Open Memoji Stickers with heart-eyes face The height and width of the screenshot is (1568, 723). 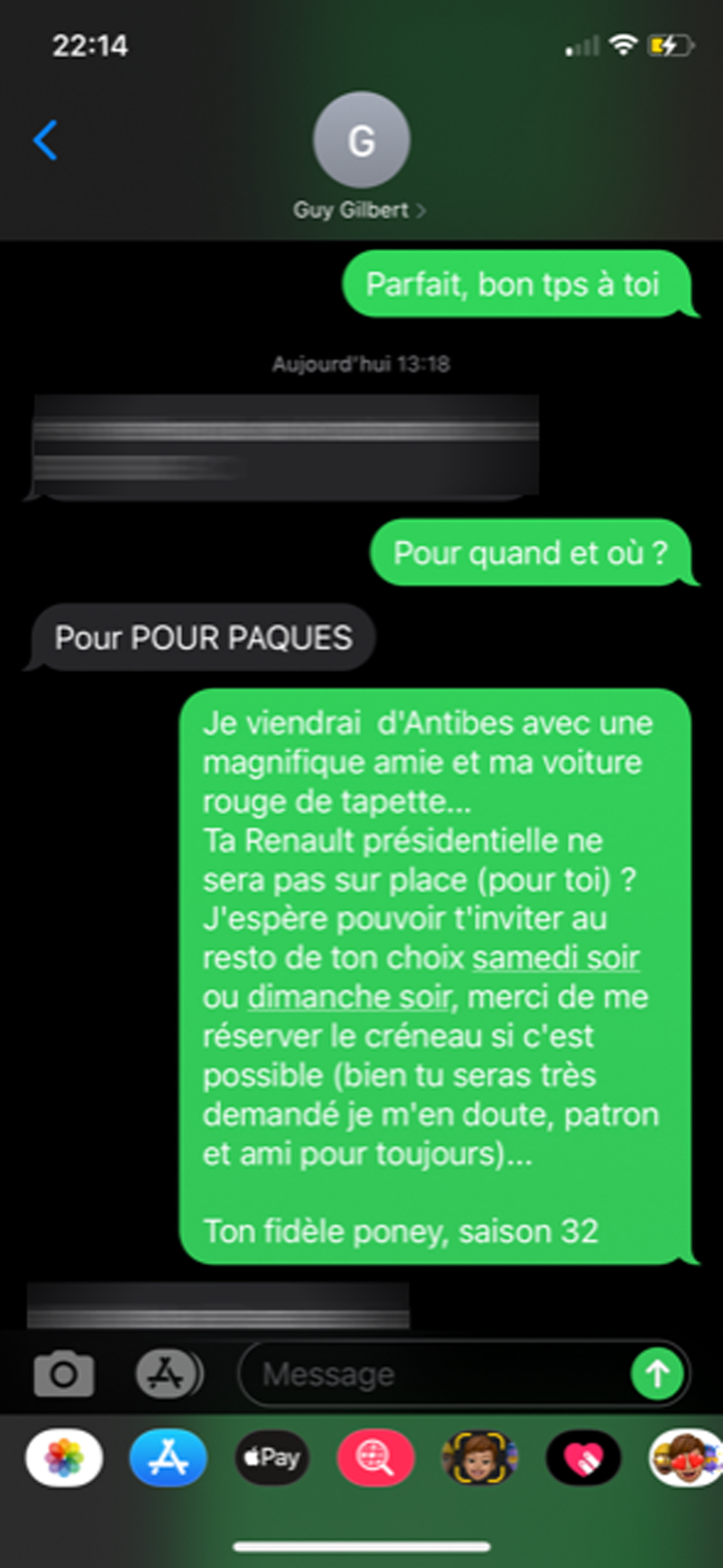(x=684, y=1458)
